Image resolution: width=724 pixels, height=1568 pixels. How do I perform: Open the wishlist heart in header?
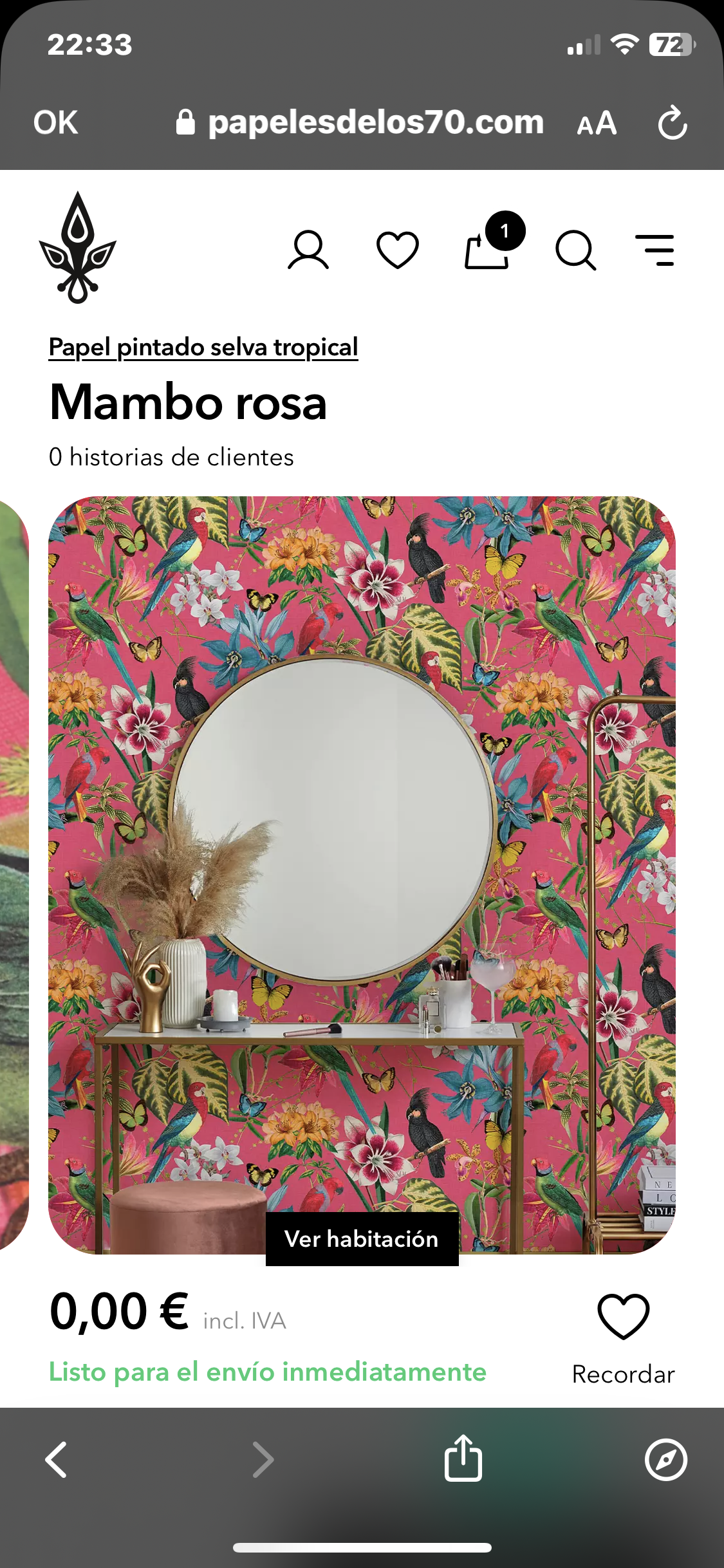397,250
